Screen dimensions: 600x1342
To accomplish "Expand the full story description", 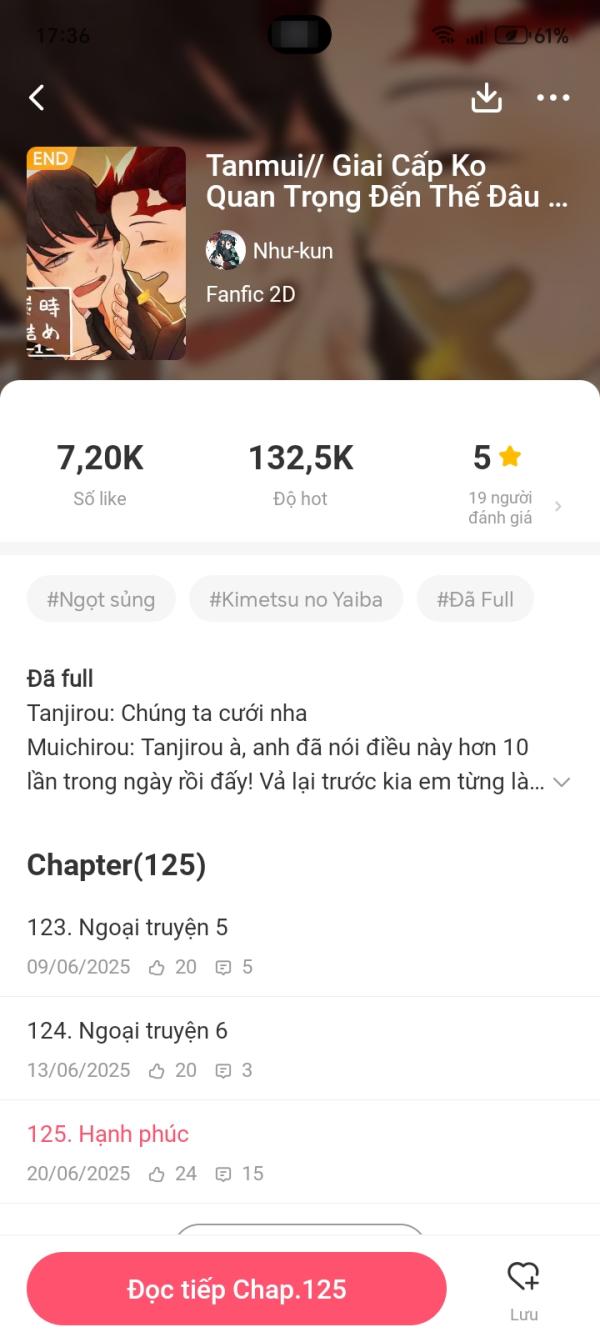I will [562, 782].
